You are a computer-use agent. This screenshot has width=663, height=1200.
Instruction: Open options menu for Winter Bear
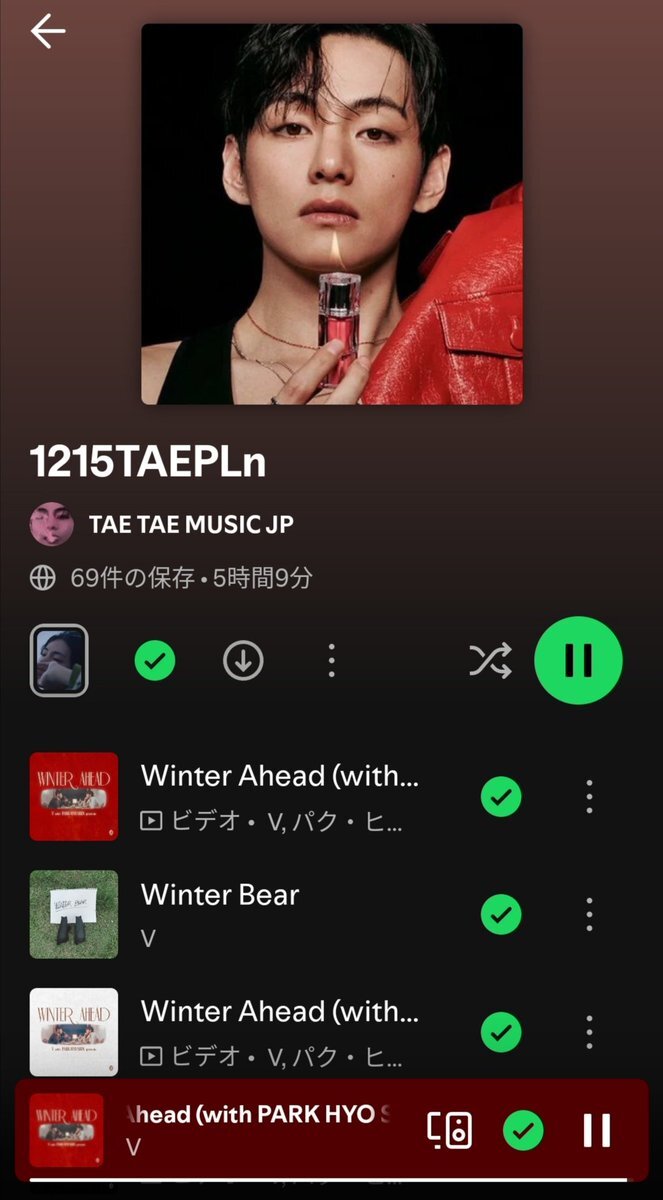click(x=589, y=914)
